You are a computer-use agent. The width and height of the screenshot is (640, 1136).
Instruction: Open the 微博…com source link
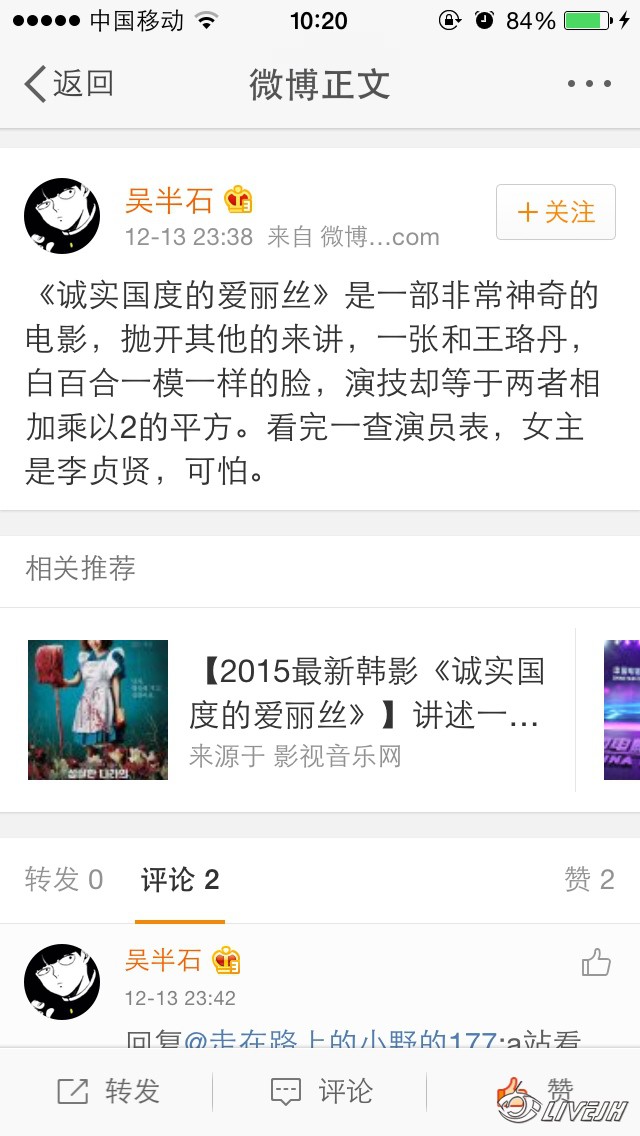380,237
